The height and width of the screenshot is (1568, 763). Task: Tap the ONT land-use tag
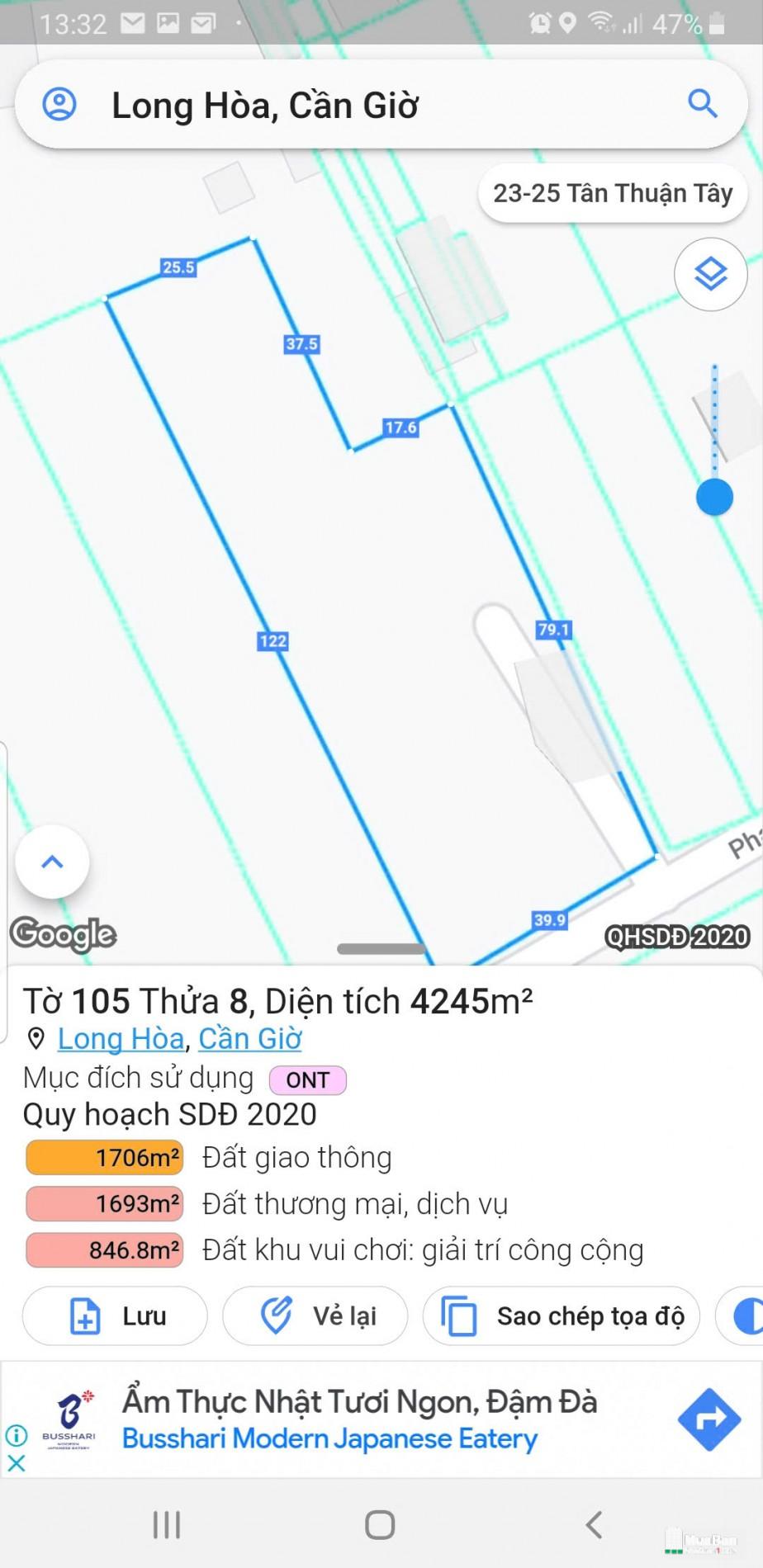point(307,1079)
